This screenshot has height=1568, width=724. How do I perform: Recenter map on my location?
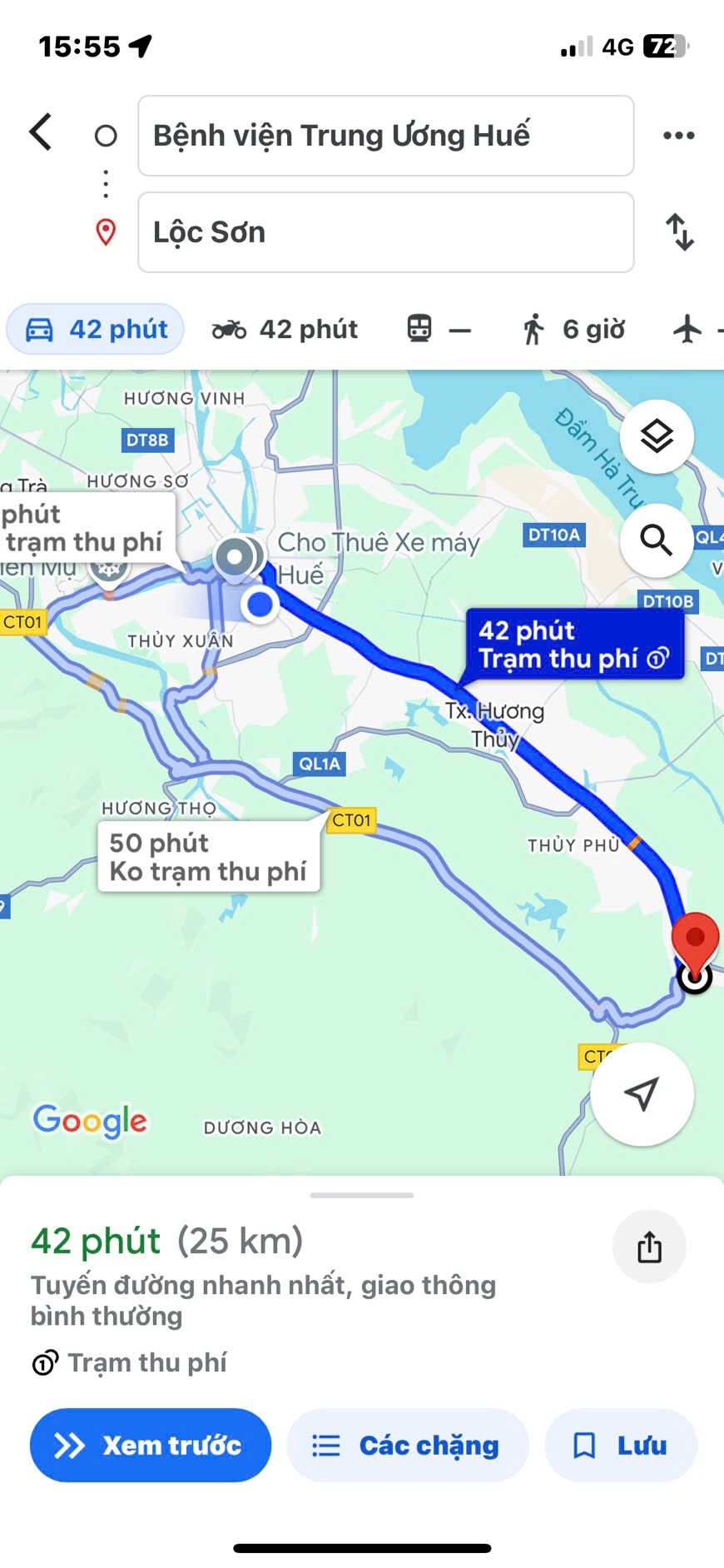pos(642,1093)
